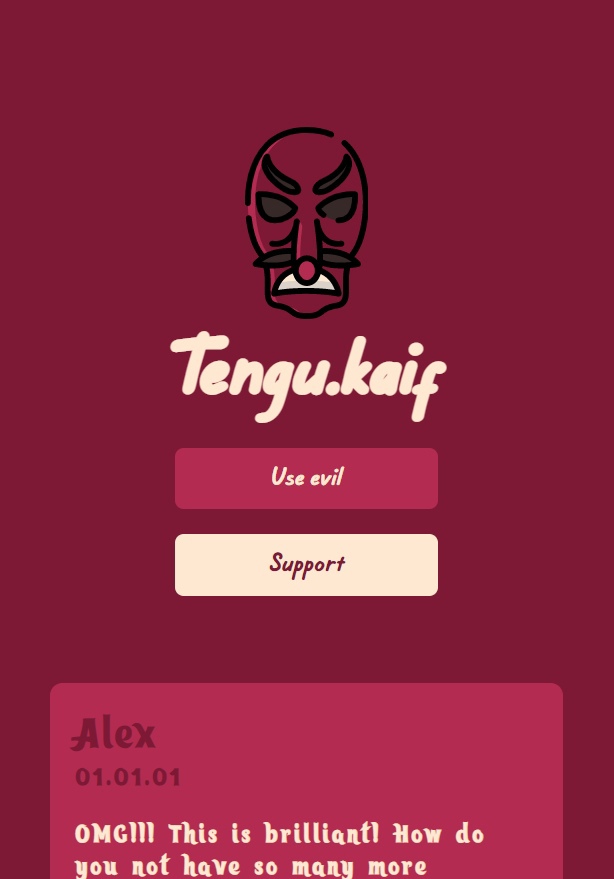Tap the Use evil button
This screenshot has width=614, height=879.
click(306, 478)
